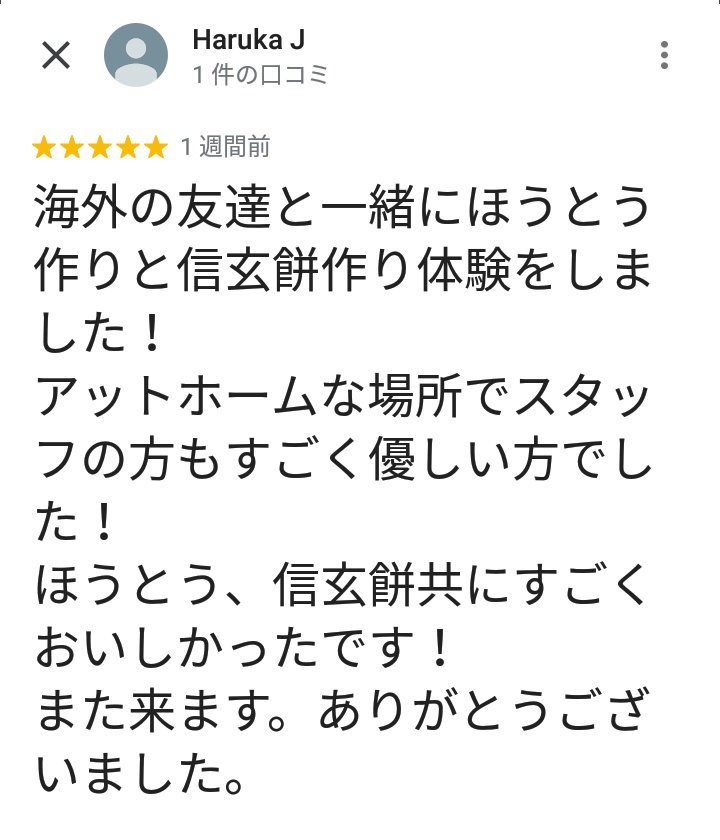The width and height of the screenshot is (720, 840).
Task: Open the three-dot overflow menu
Action: pos(664,55)
